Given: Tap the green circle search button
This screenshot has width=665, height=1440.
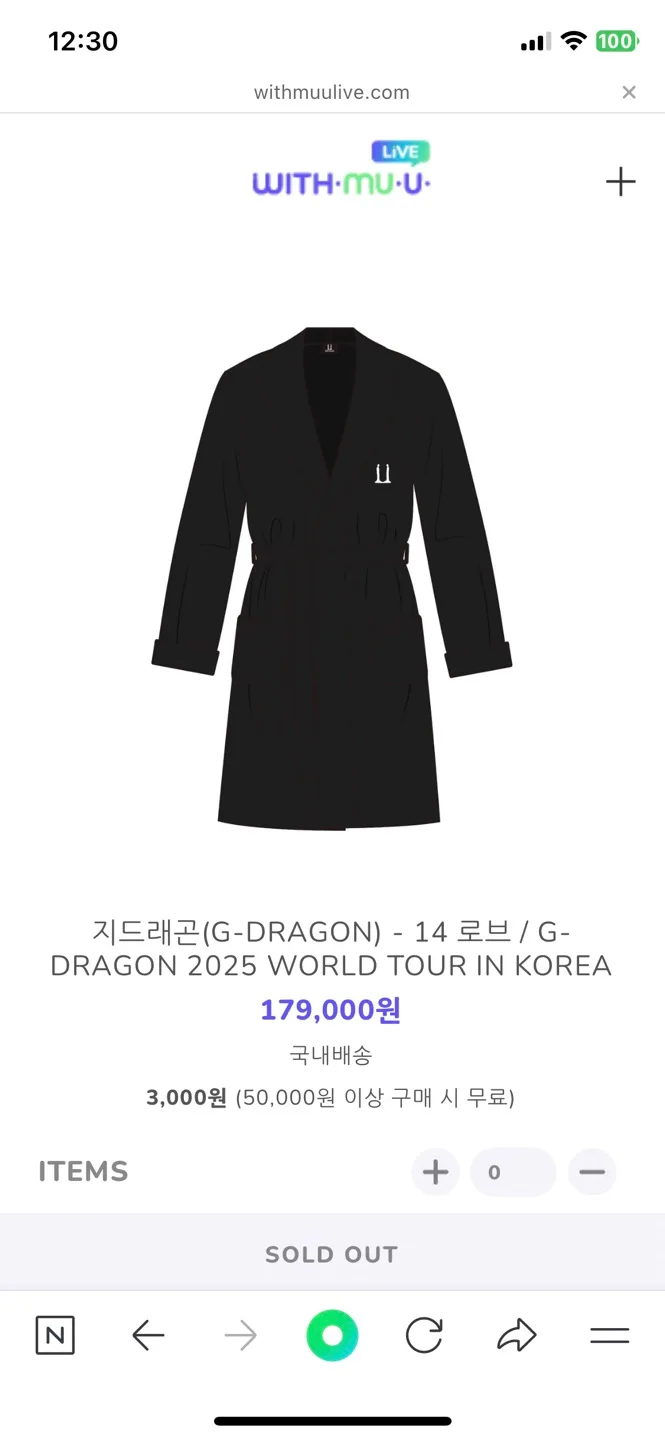Looking at the screenshot, I should (x=332, y=1336).
